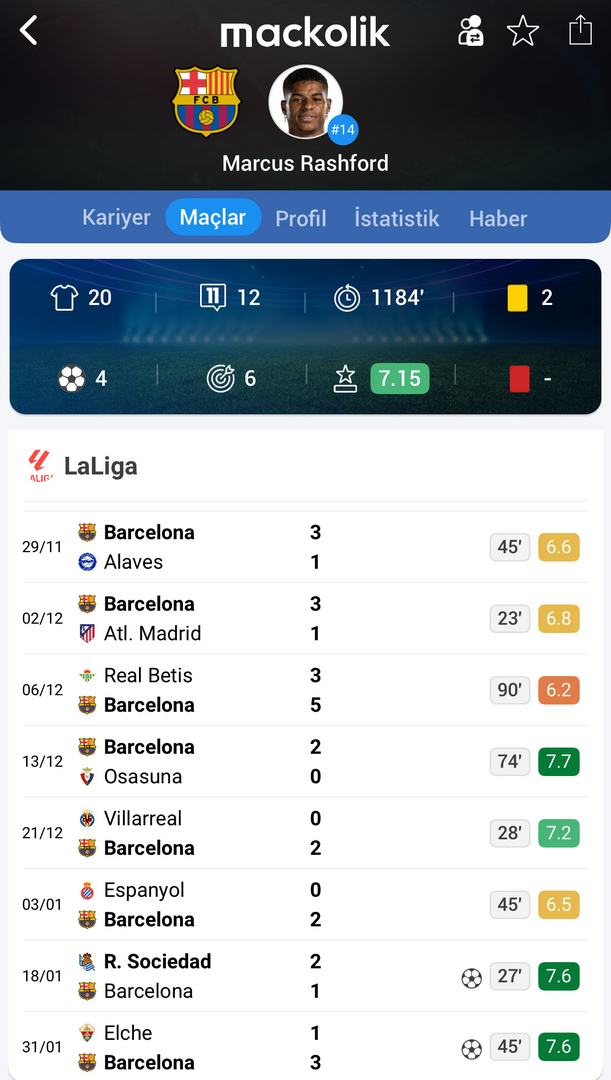Switch to the Haber tab
Viewport: 611px width, 1080px height.
point(498,218)
